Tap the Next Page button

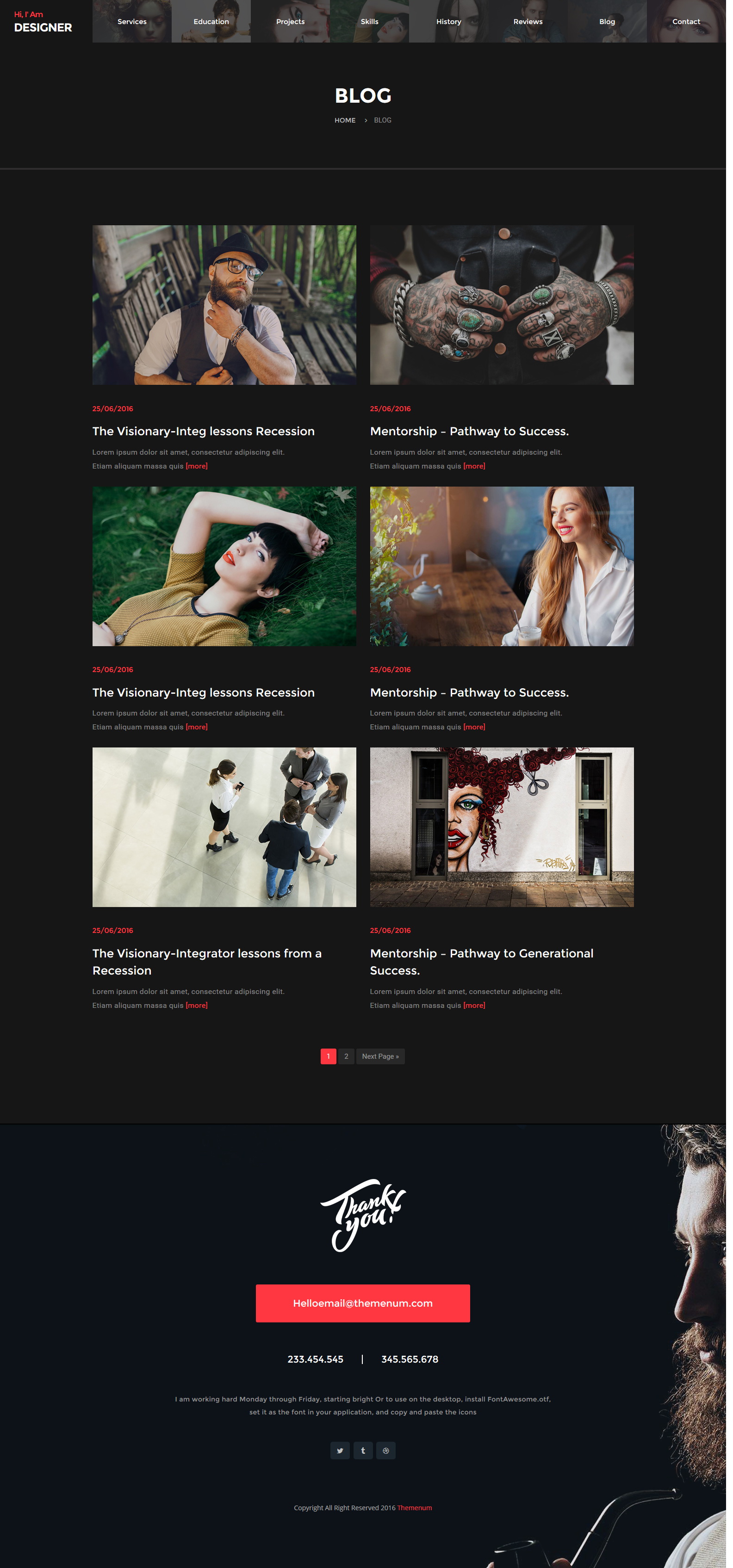(384, 1066)
